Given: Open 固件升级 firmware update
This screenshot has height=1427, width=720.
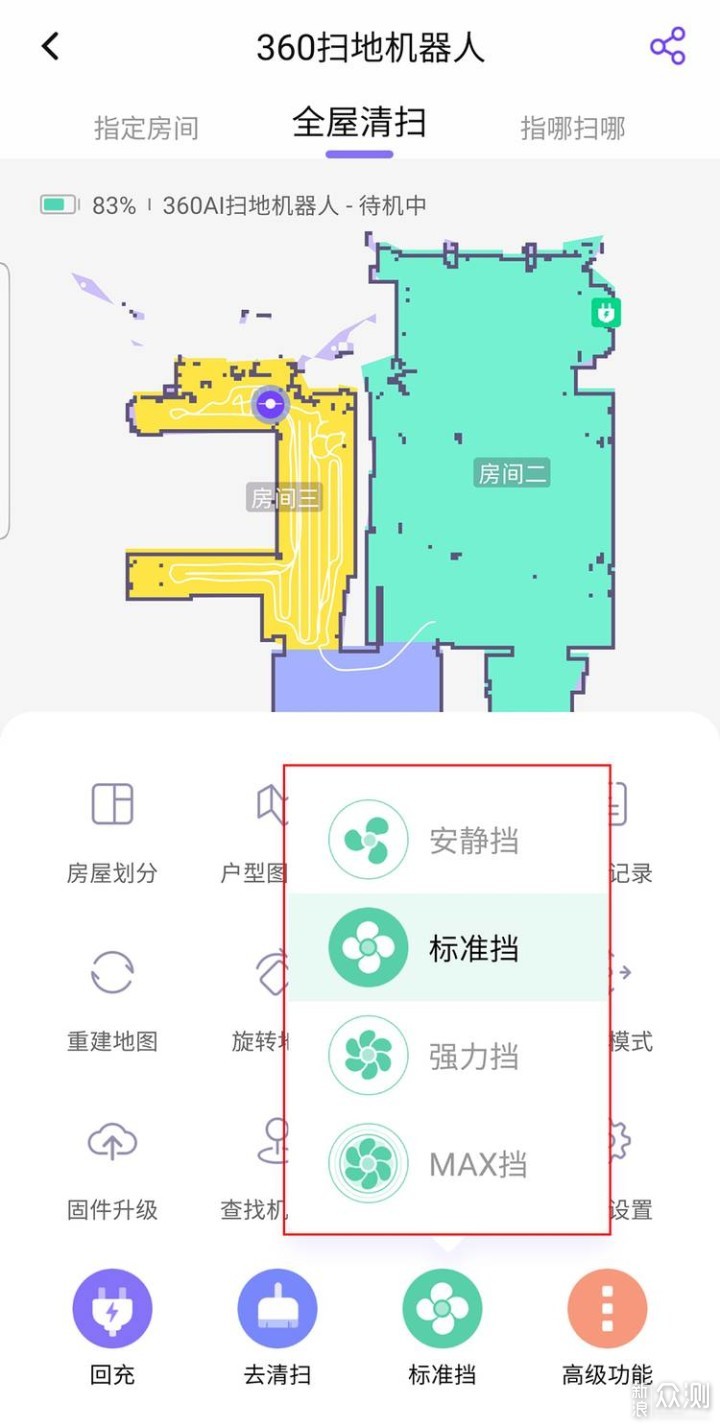Looking at the screenshot, I should 112,1166.
